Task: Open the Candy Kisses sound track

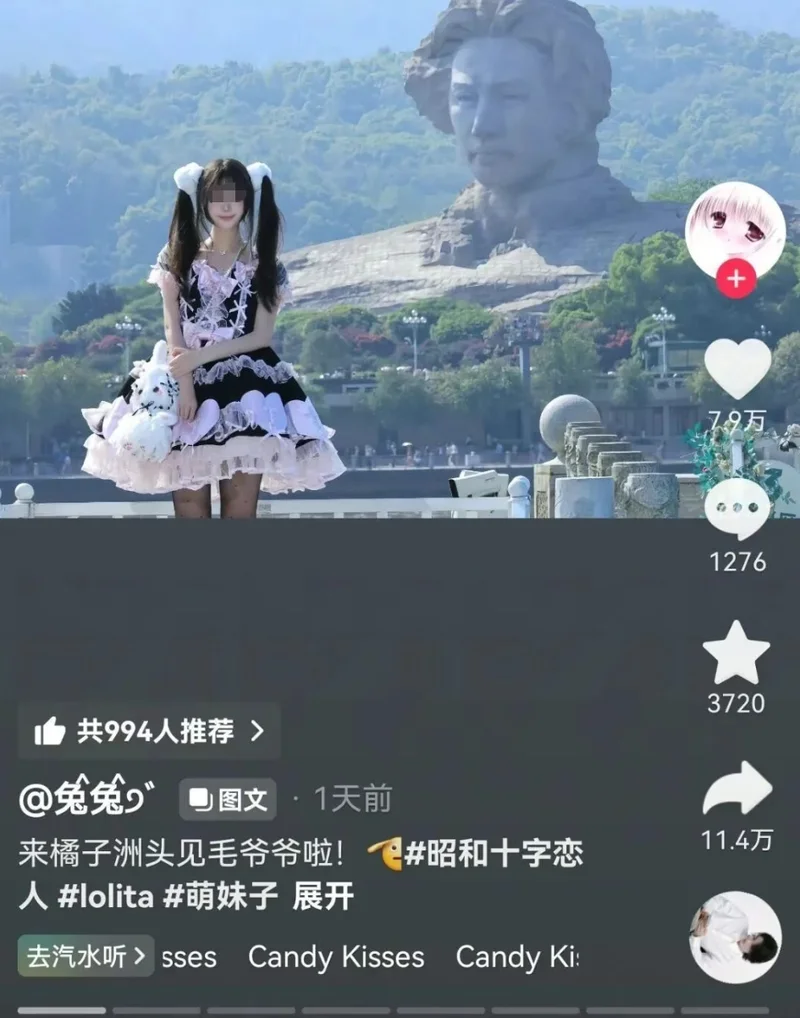Action: [x=336, y=957]
